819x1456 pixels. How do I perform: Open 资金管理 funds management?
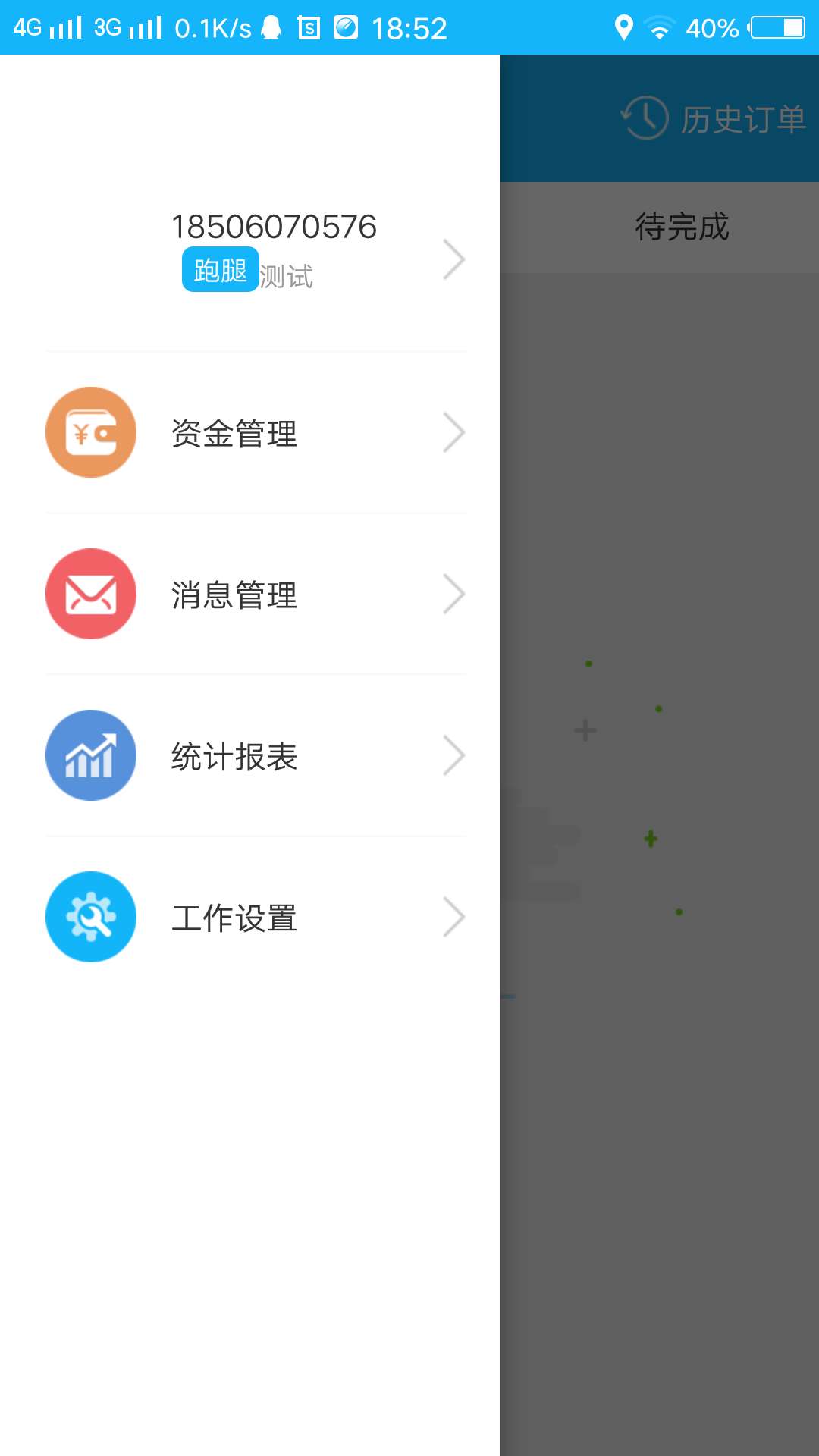256,432
